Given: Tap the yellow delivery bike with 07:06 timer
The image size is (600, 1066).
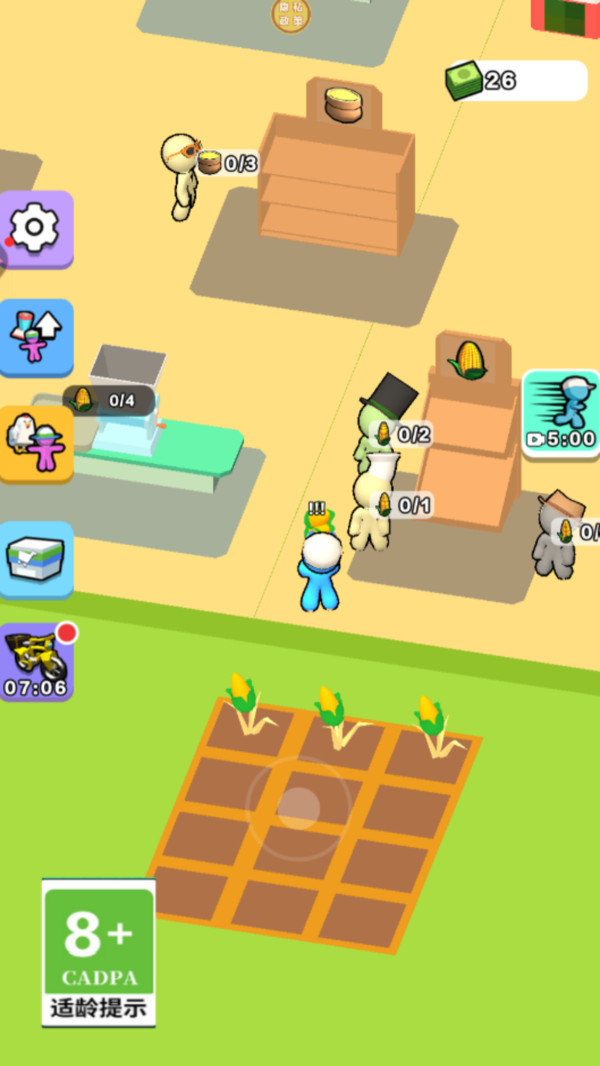Looking at the screenshot, I should pyautogui.click(x=37, y=662).
